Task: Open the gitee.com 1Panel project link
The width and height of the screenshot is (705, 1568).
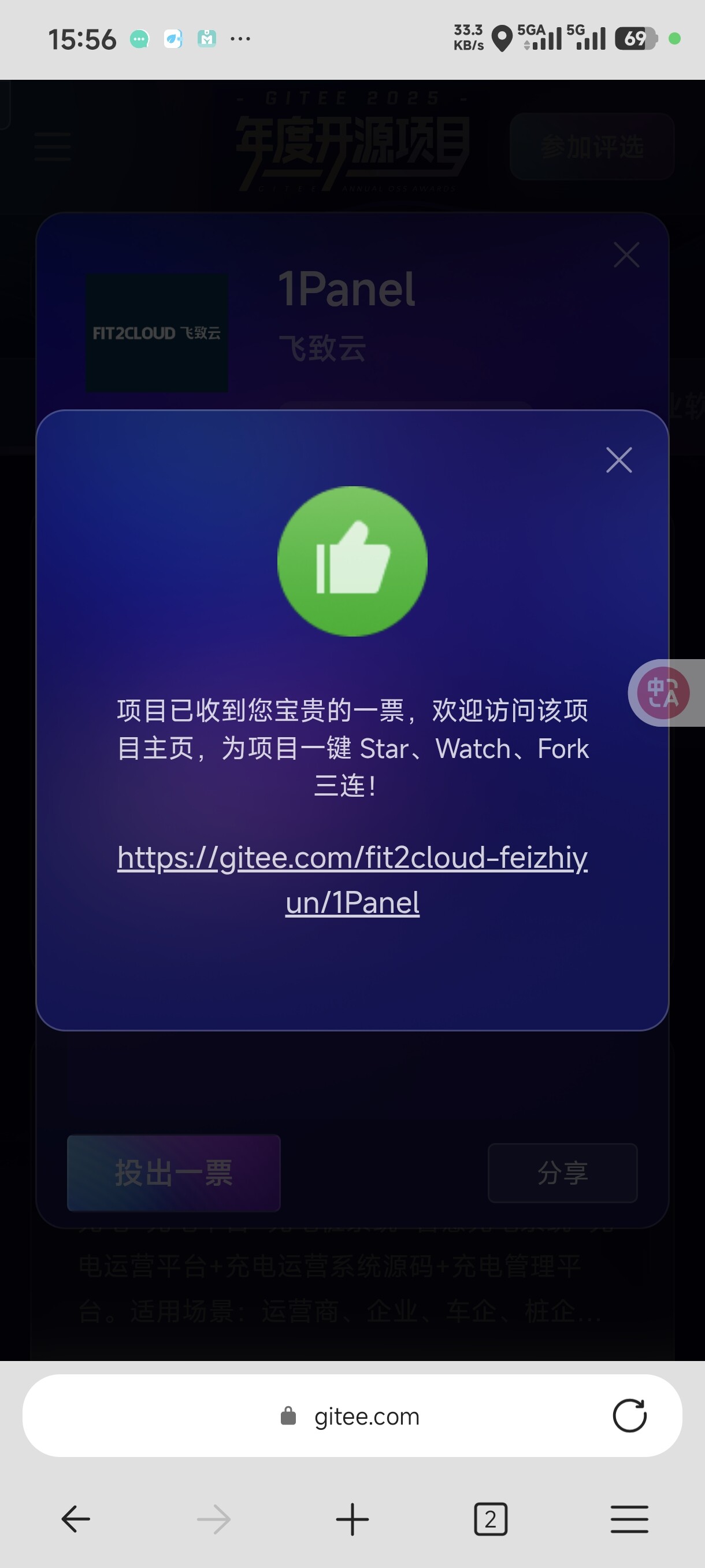Action: point(352,879)
